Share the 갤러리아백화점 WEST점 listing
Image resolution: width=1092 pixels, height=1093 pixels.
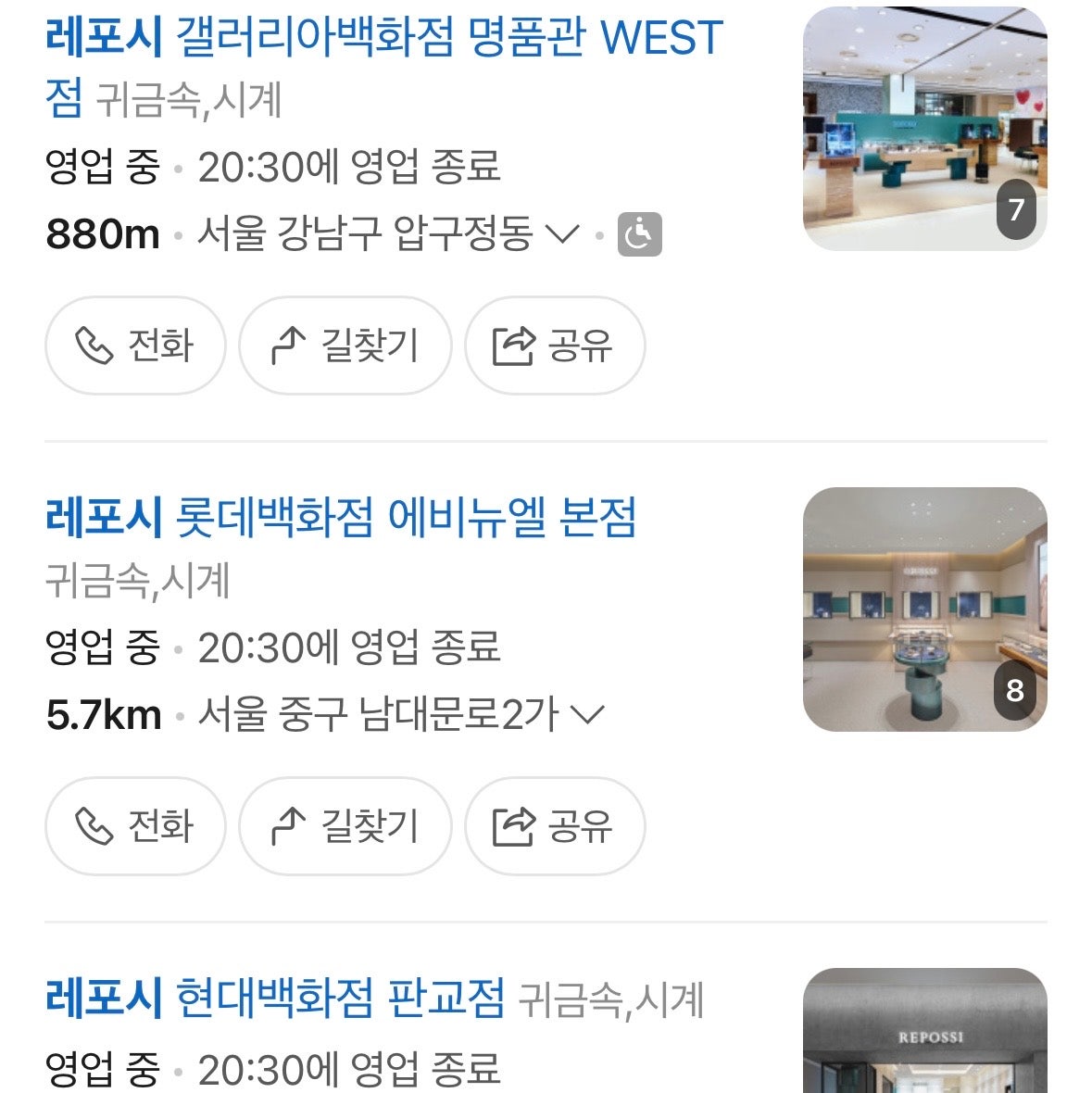click(554, 345)
